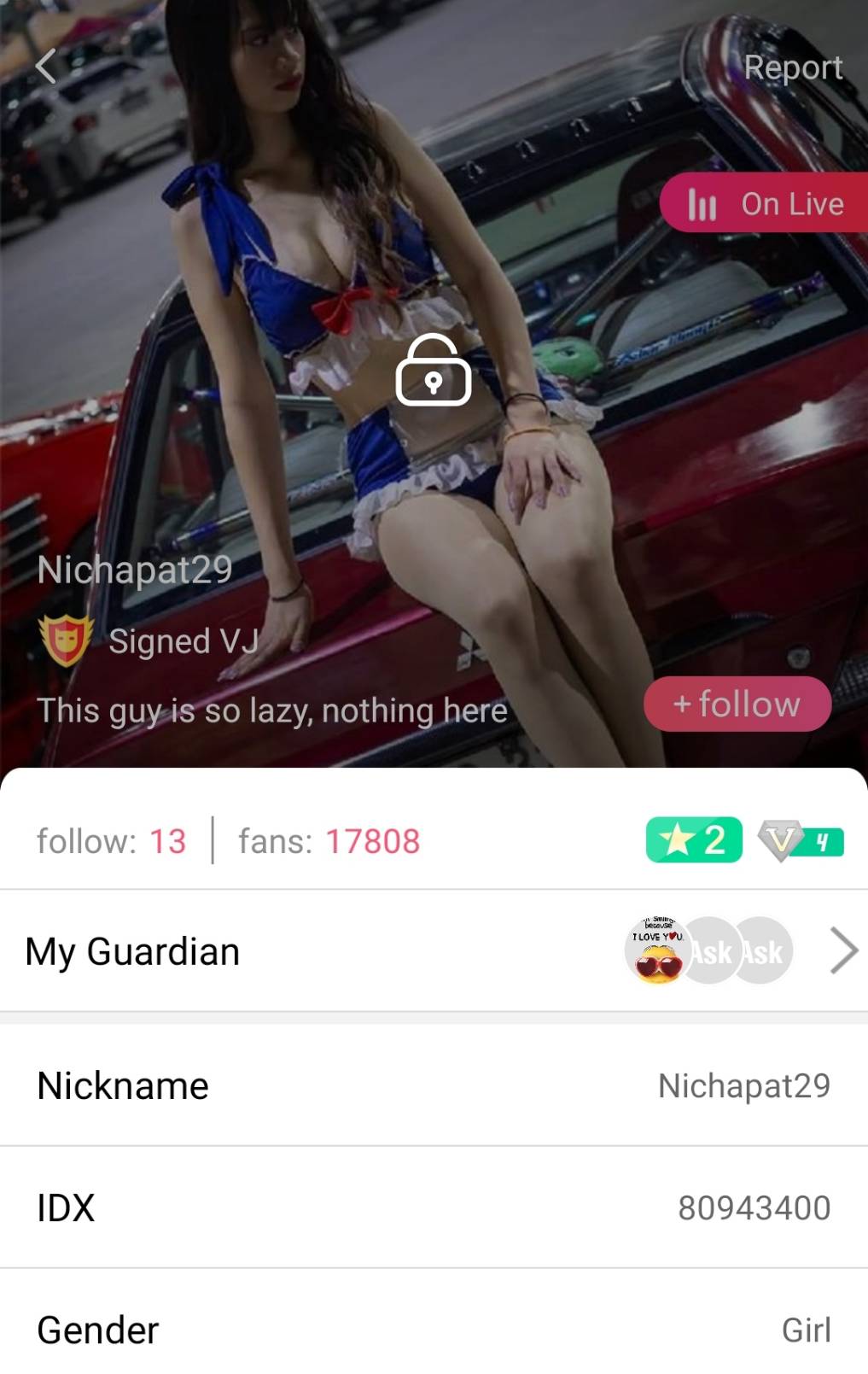Join the On Live stream
Screen dimensions: 868x1374
click(766, 203)
